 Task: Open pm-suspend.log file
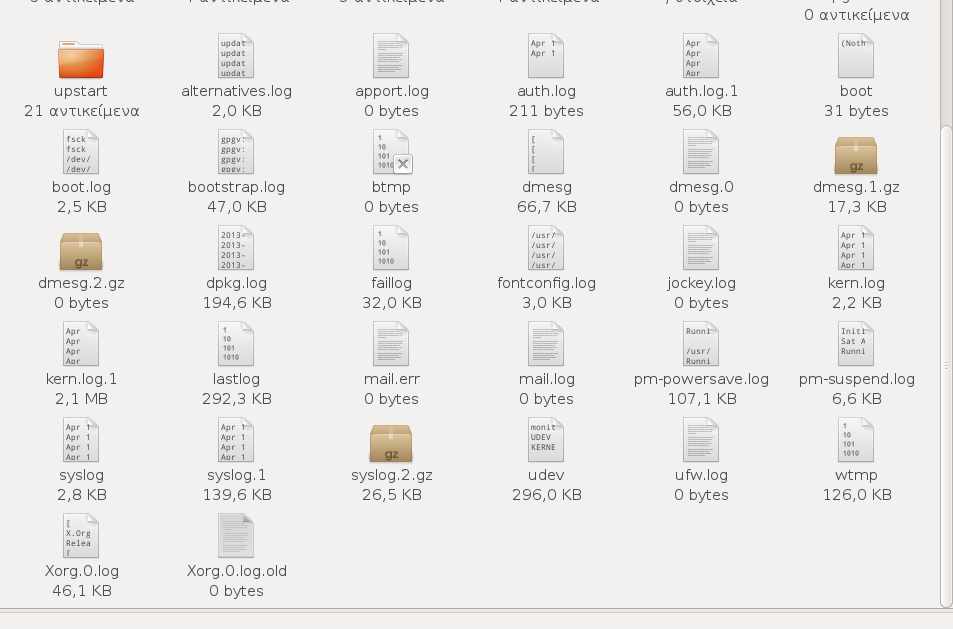[856, 345]
